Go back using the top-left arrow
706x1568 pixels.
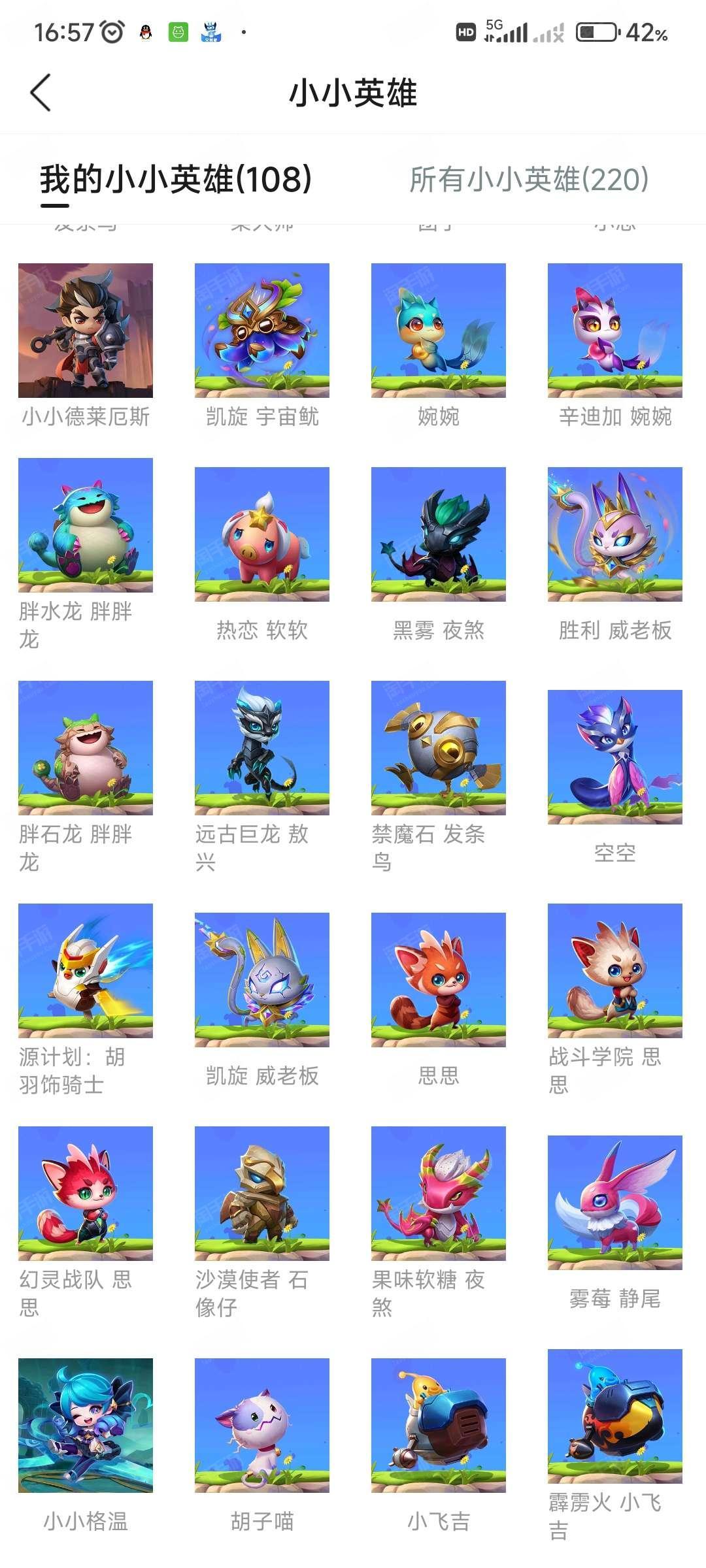click(41, 92)
